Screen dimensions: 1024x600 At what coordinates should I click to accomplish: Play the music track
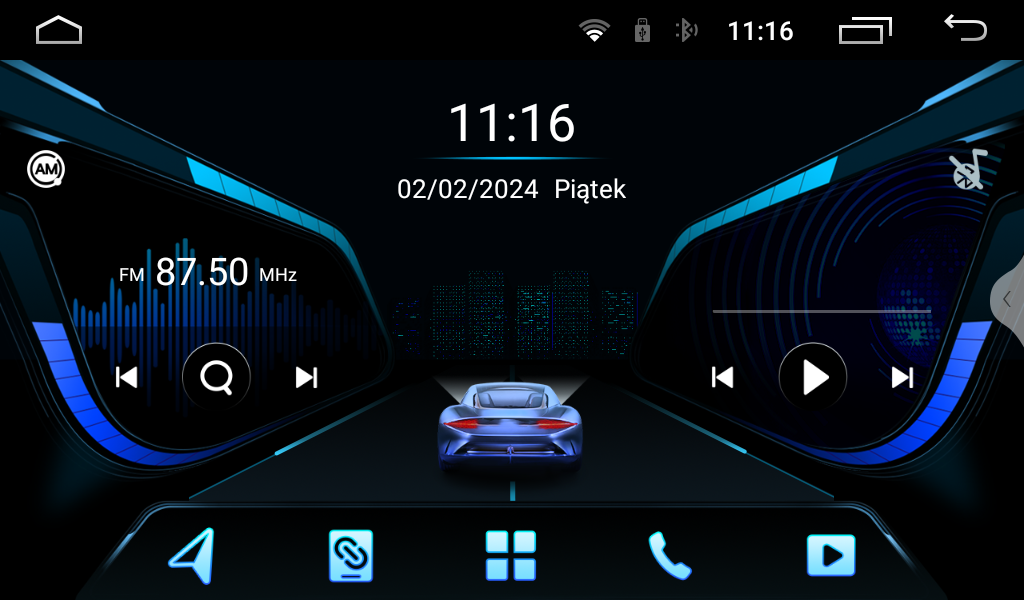coord(813,377)
